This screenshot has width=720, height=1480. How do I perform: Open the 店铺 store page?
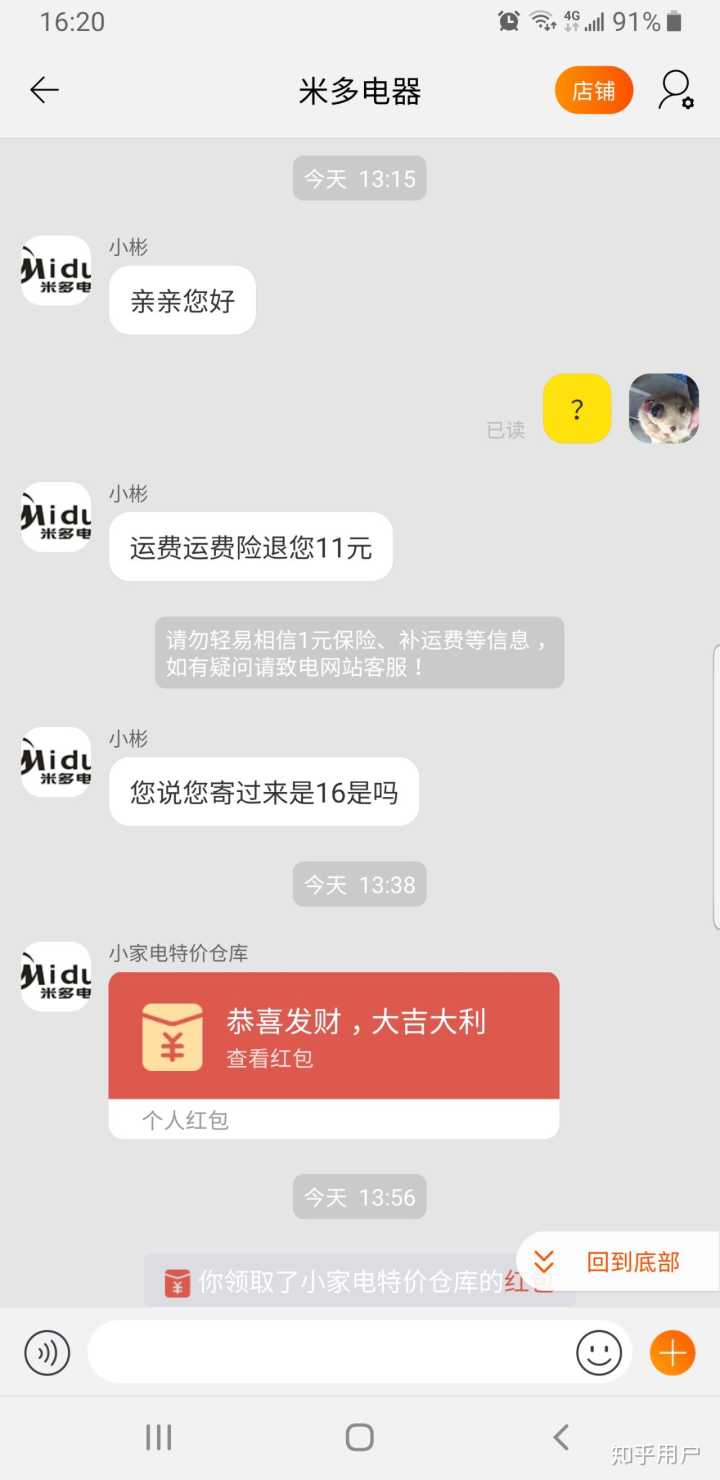594,91
